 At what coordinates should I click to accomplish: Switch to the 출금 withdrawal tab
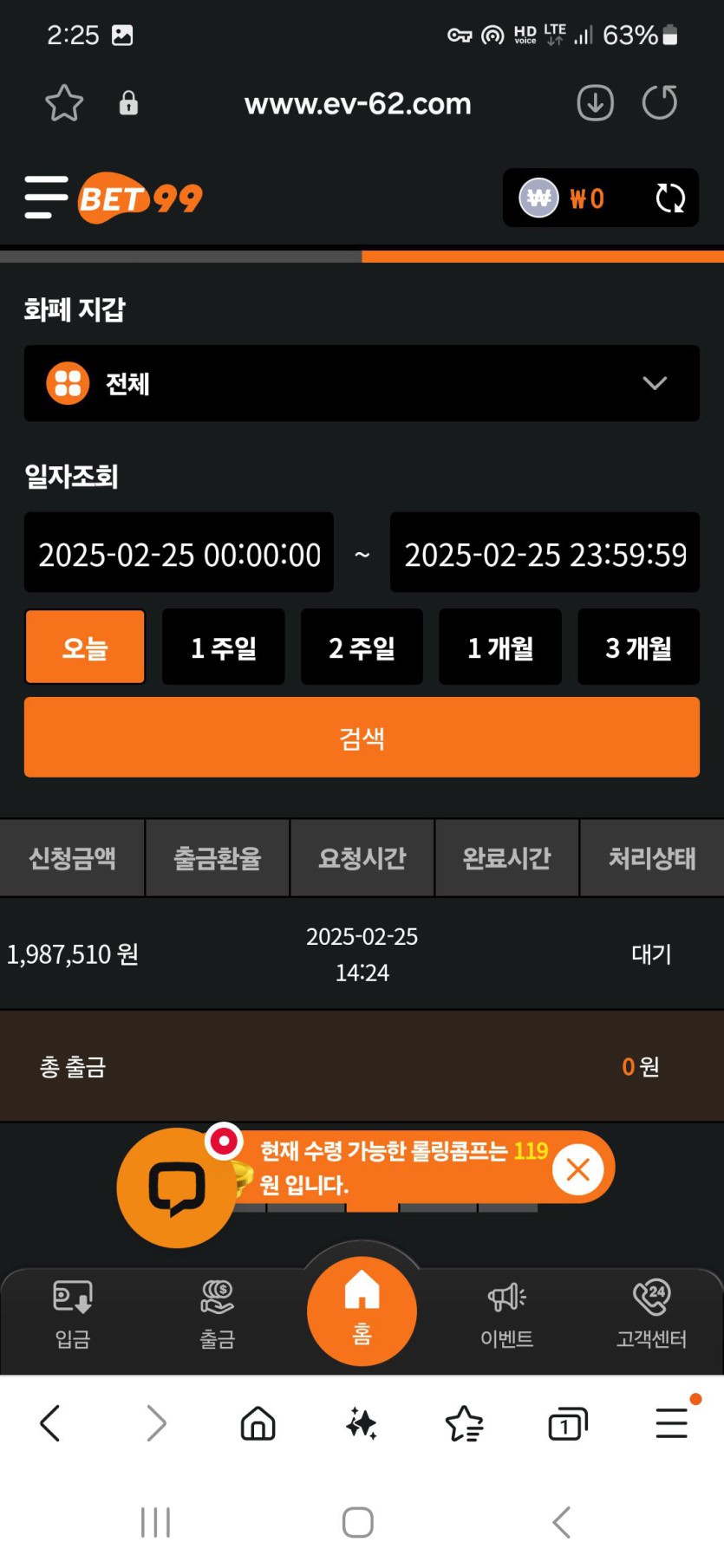[x=217, y=1313]
